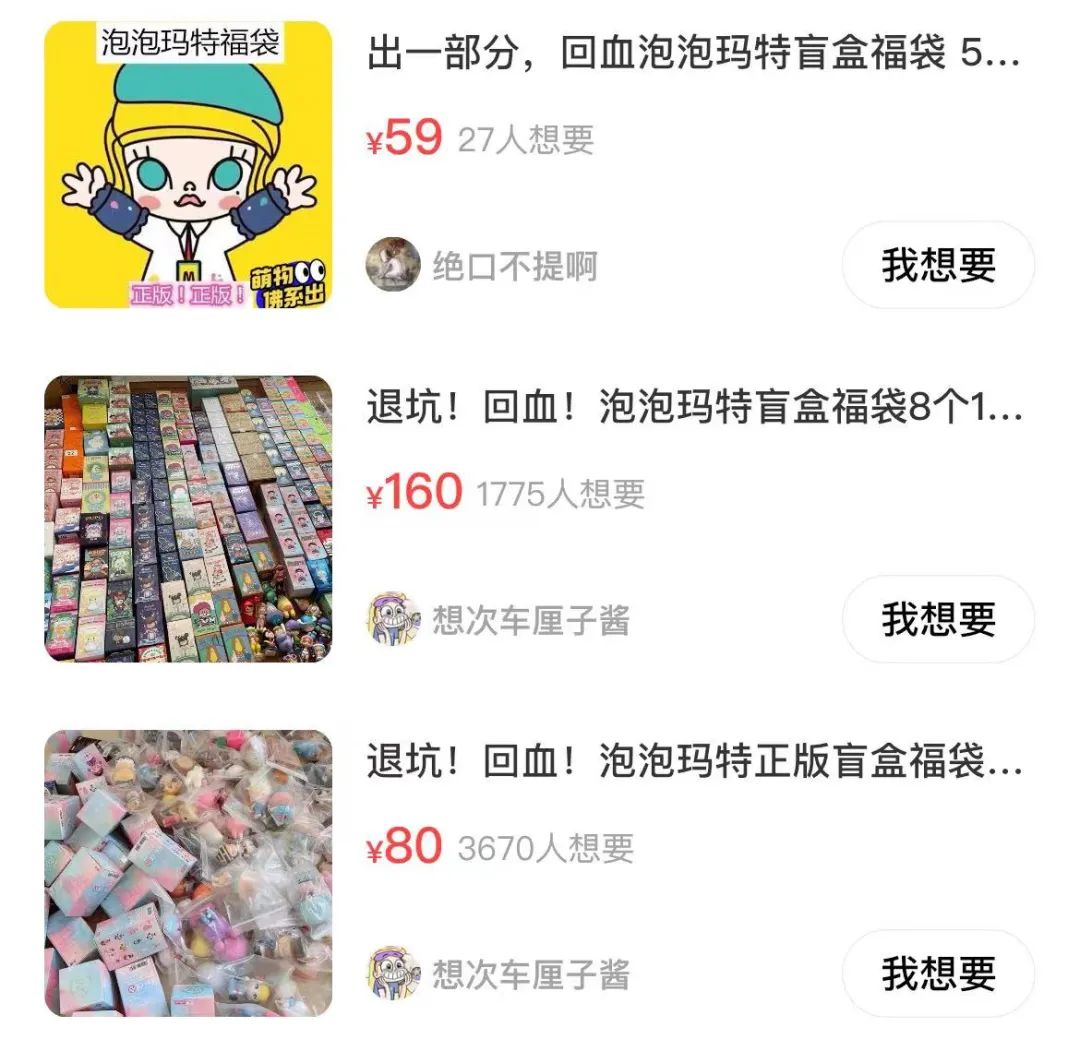The width and height of the screenshot is (1080, 1051).
Task: Tap 我想要 on the ¥59 listing
Action: 938,265
